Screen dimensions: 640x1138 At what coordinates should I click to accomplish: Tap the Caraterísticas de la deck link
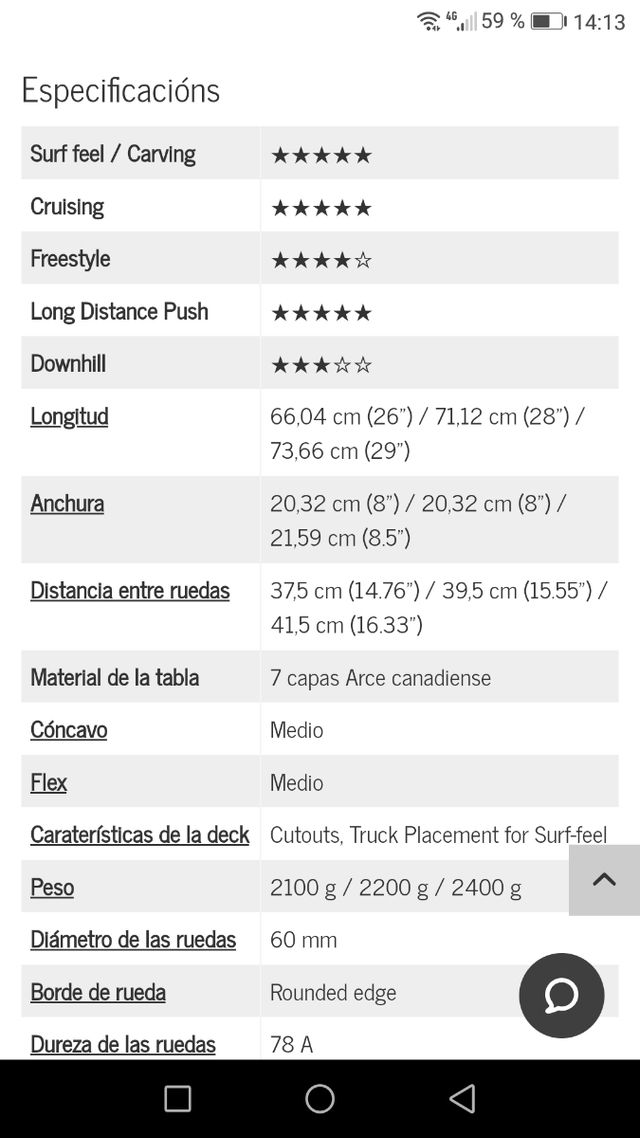point(139,834)
